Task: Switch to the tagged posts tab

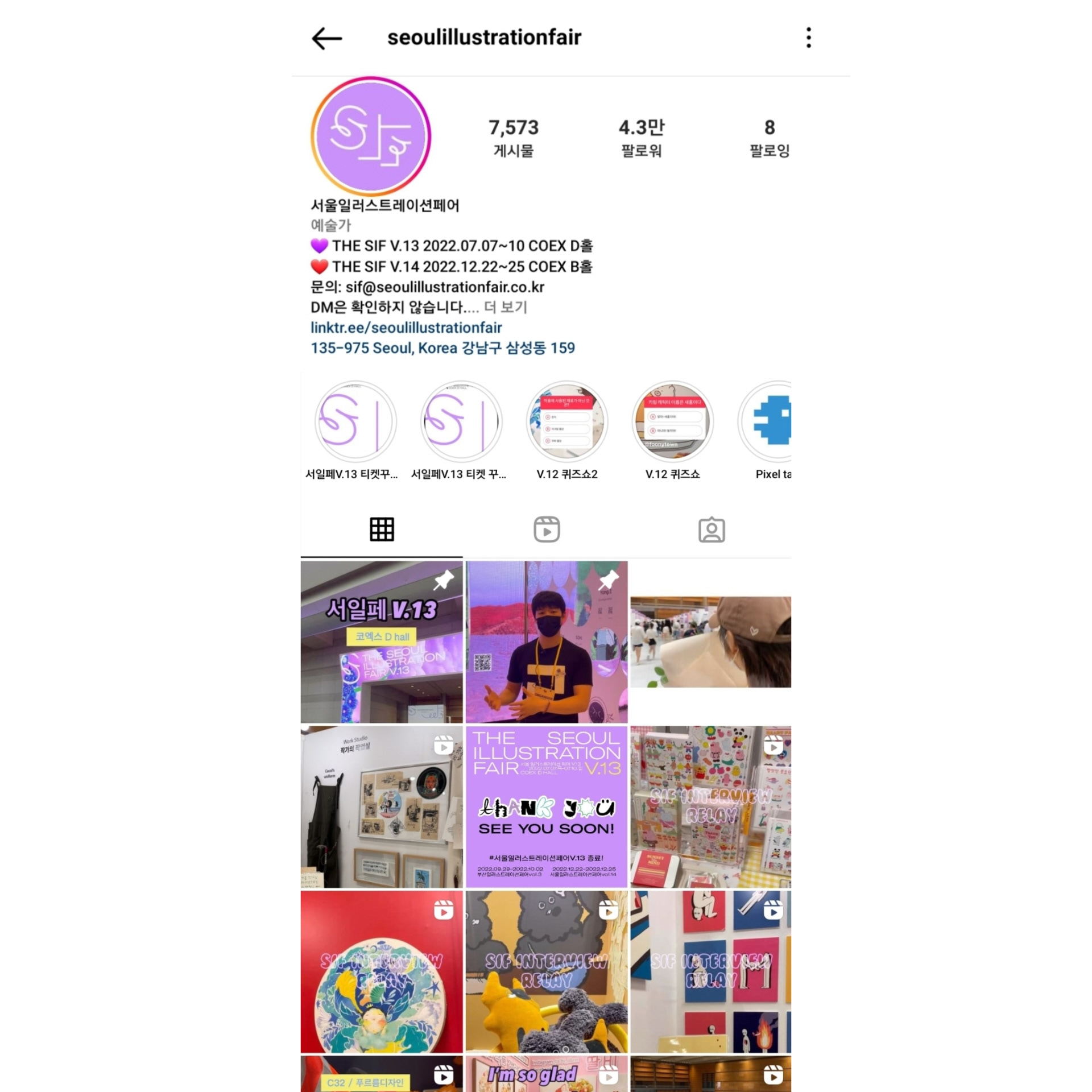Action: 711,530
